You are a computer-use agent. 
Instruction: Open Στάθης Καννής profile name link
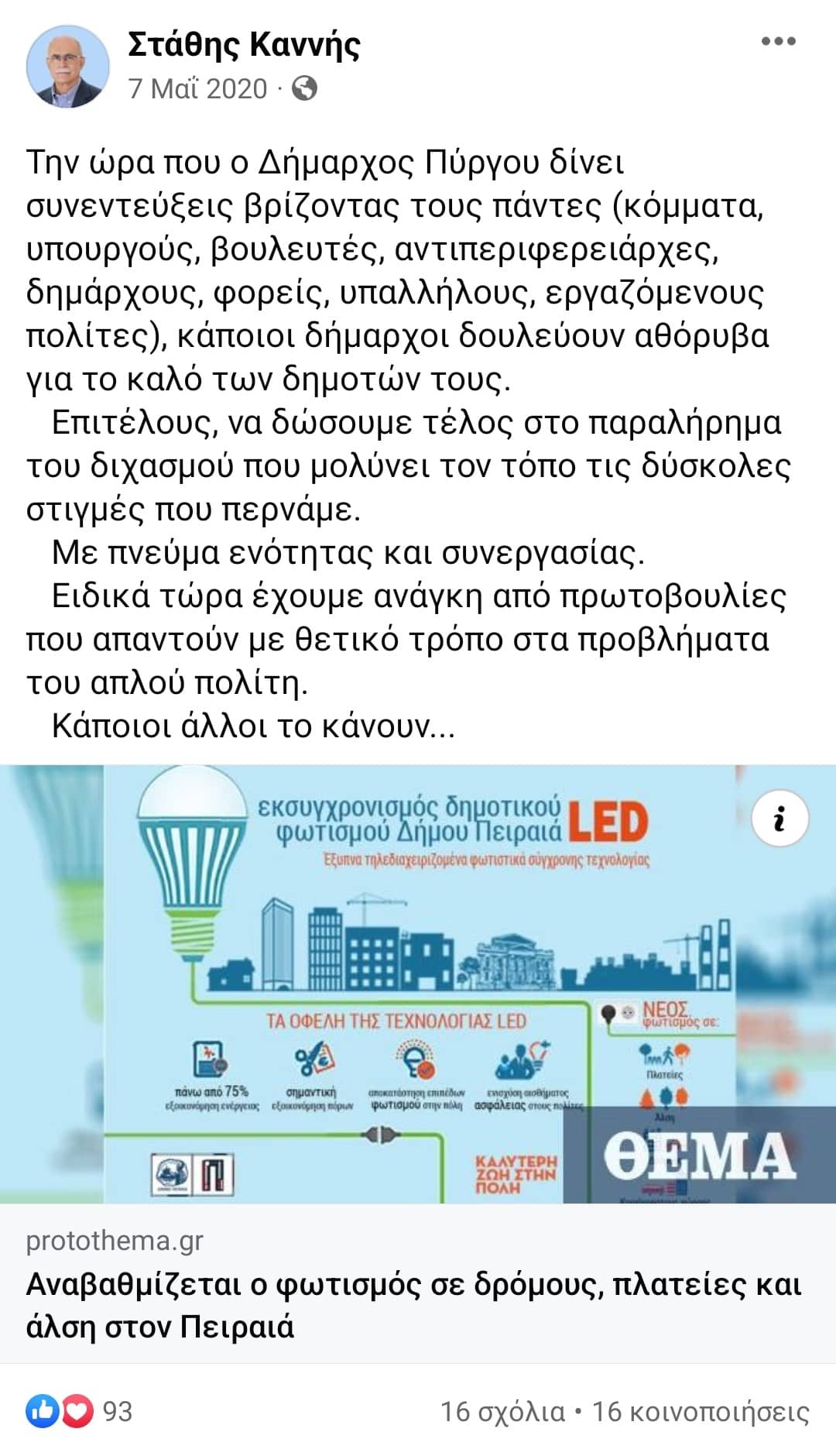(244, 44)
